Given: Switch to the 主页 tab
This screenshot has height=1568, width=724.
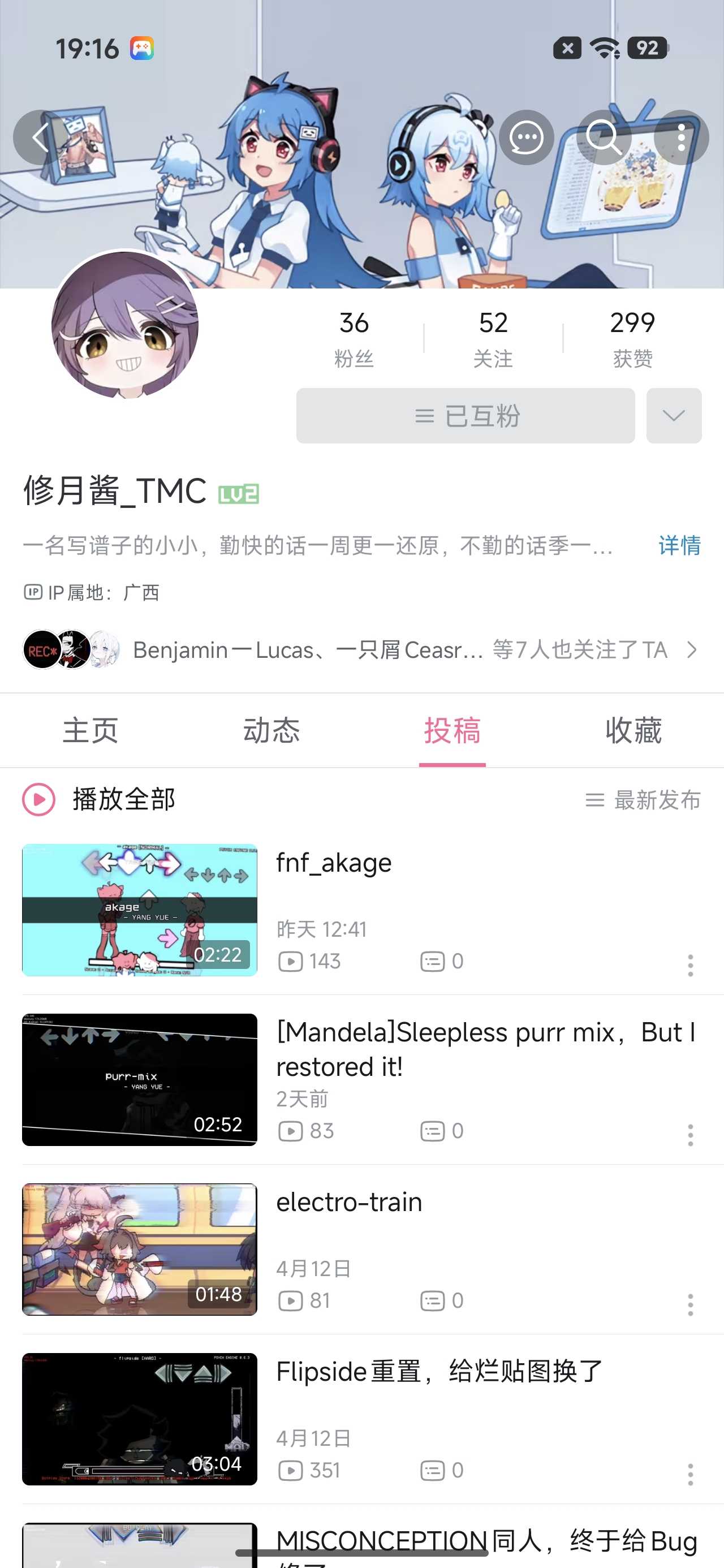Looking at the screenshot, I should pos(90,730).
